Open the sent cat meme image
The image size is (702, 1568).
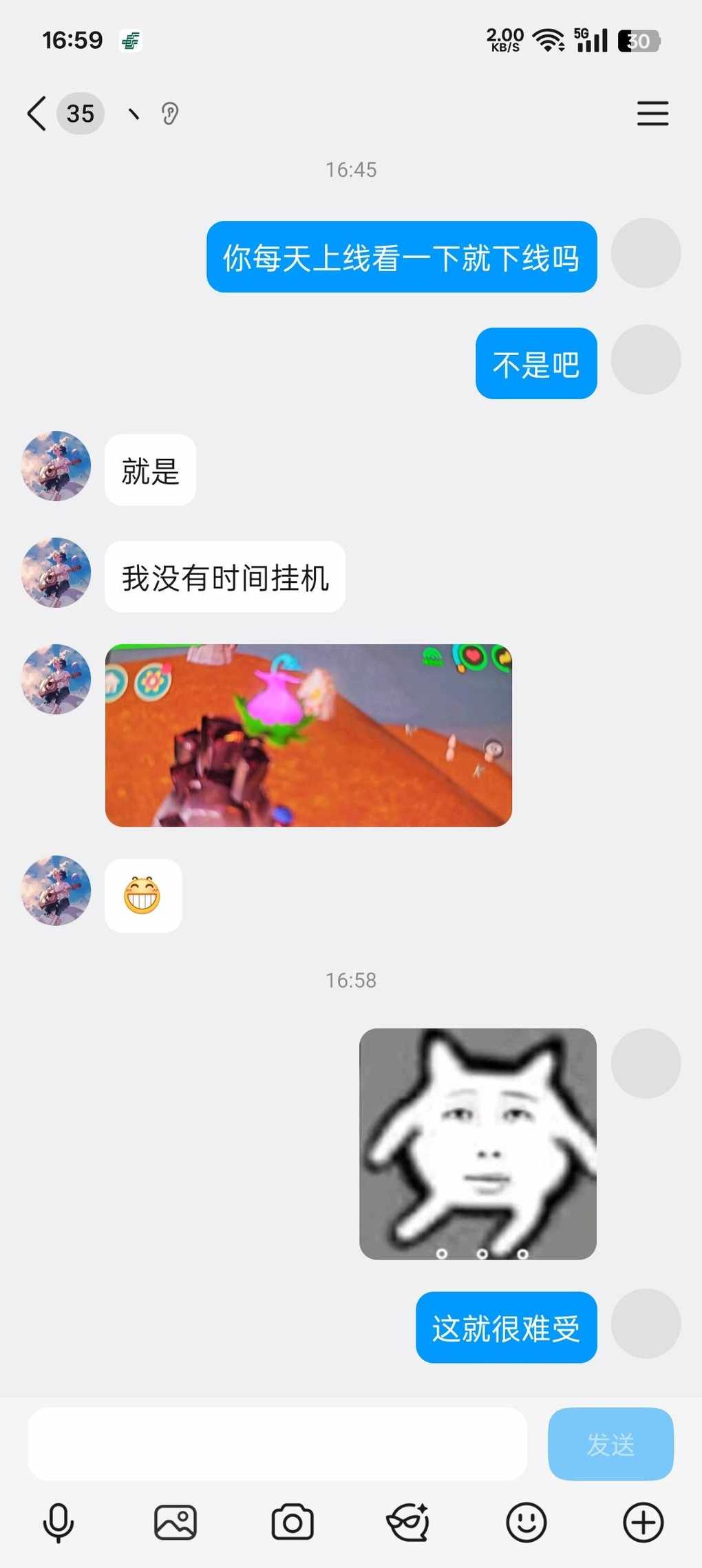478,1143
